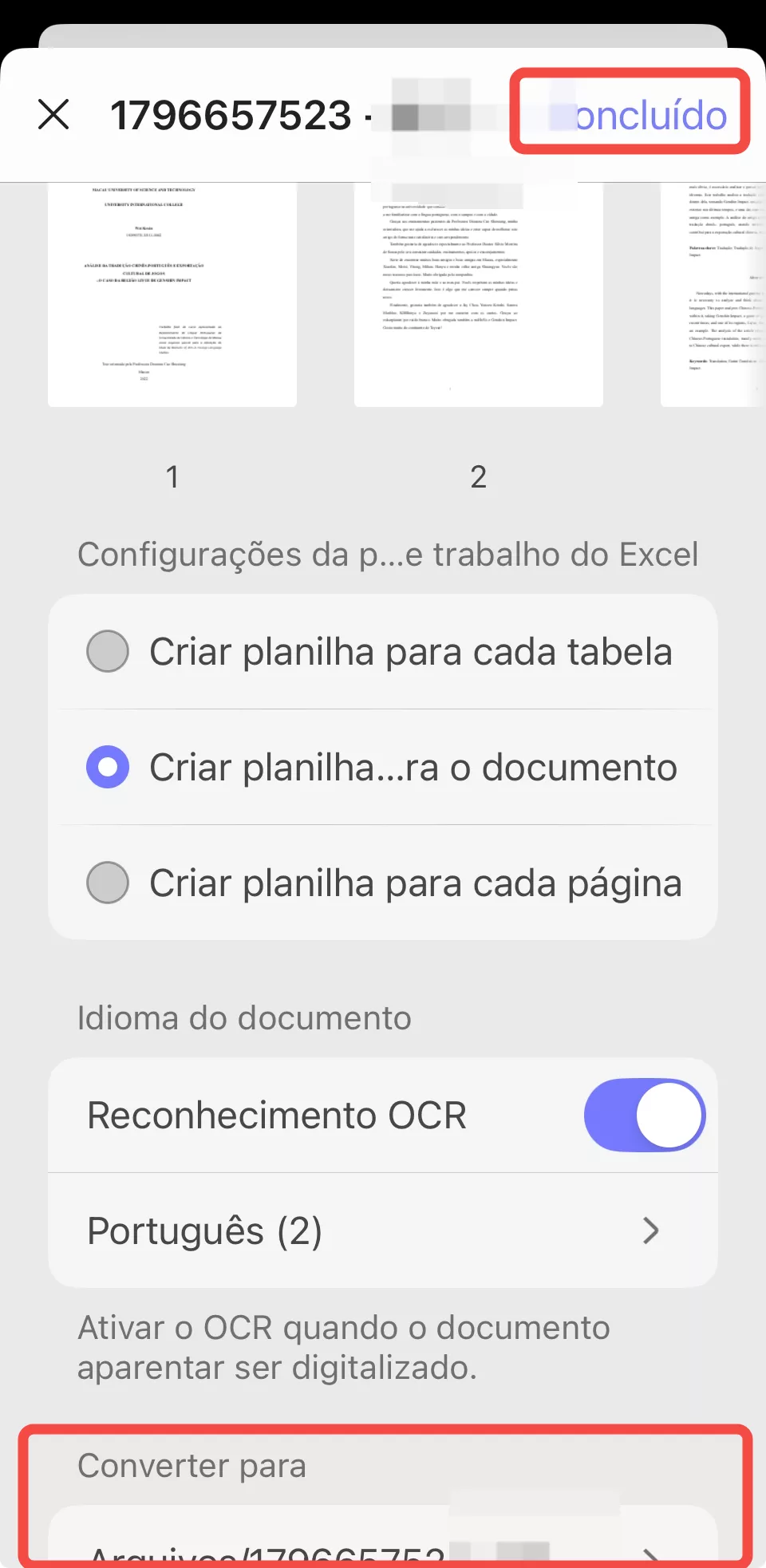766x1568 pixels.
Task: Open page 1 thumbnail preview
Action: click(172, 294)
